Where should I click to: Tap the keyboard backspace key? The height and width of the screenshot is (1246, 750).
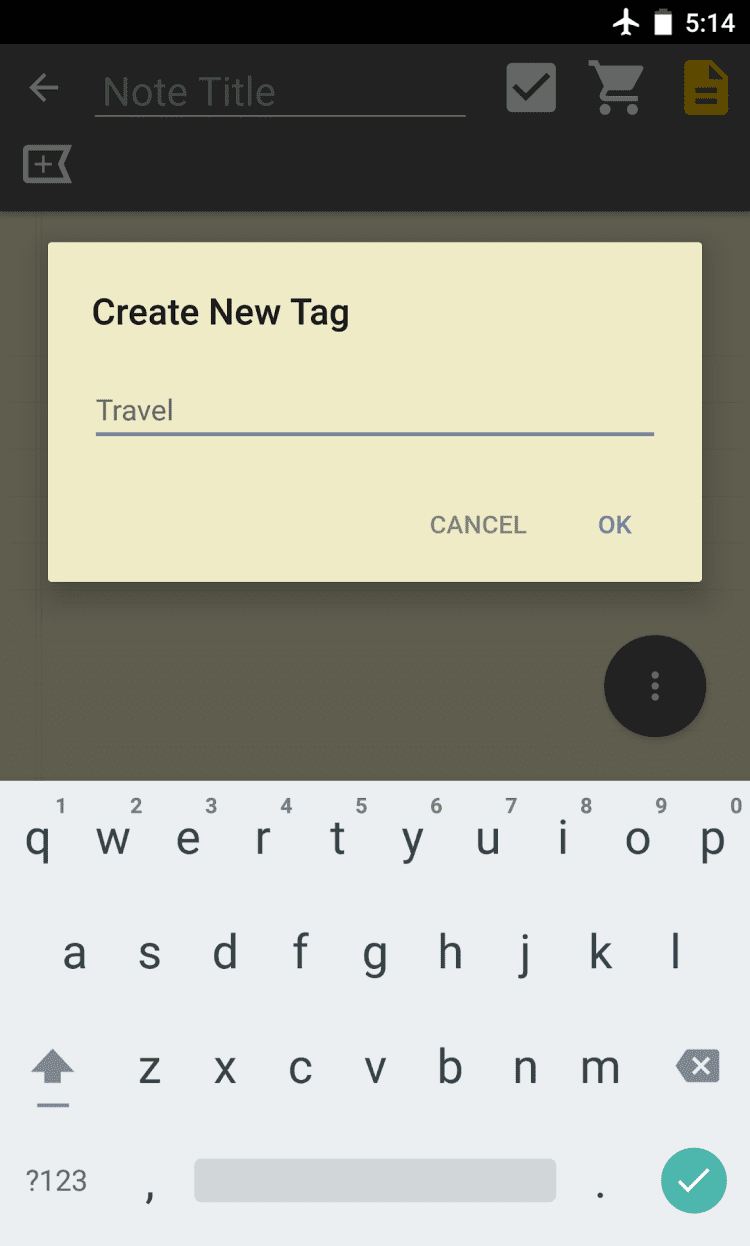[698, 1067]
